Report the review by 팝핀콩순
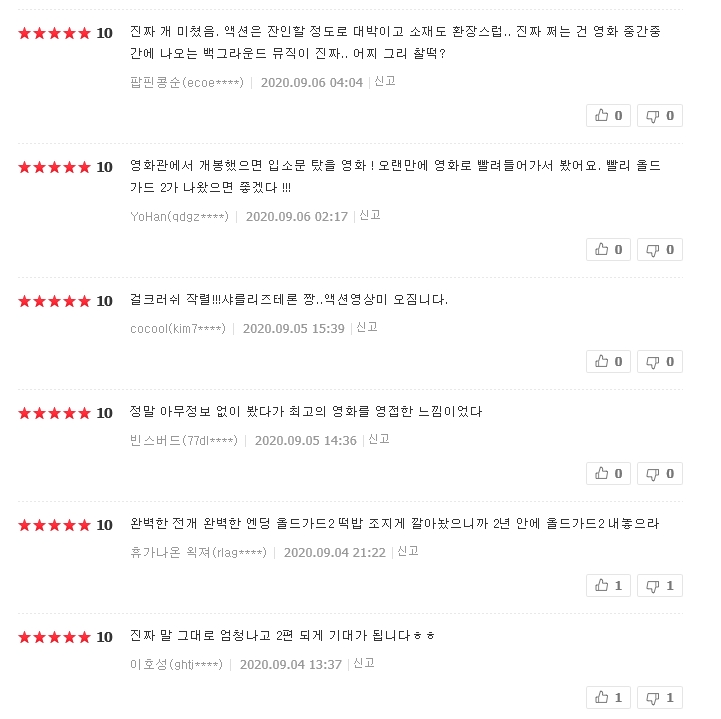 point(385,82)
